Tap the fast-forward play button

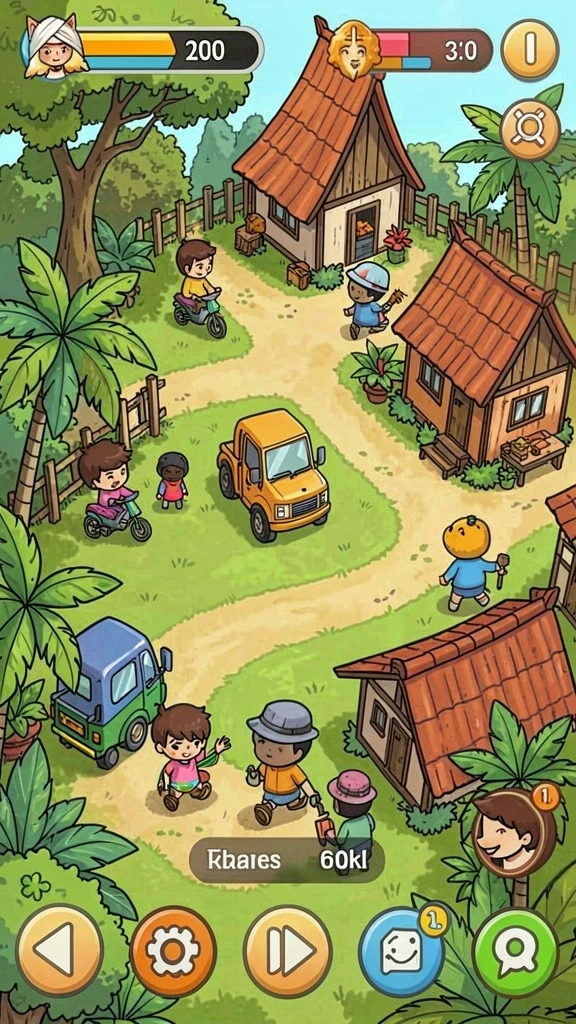[288, 950]
